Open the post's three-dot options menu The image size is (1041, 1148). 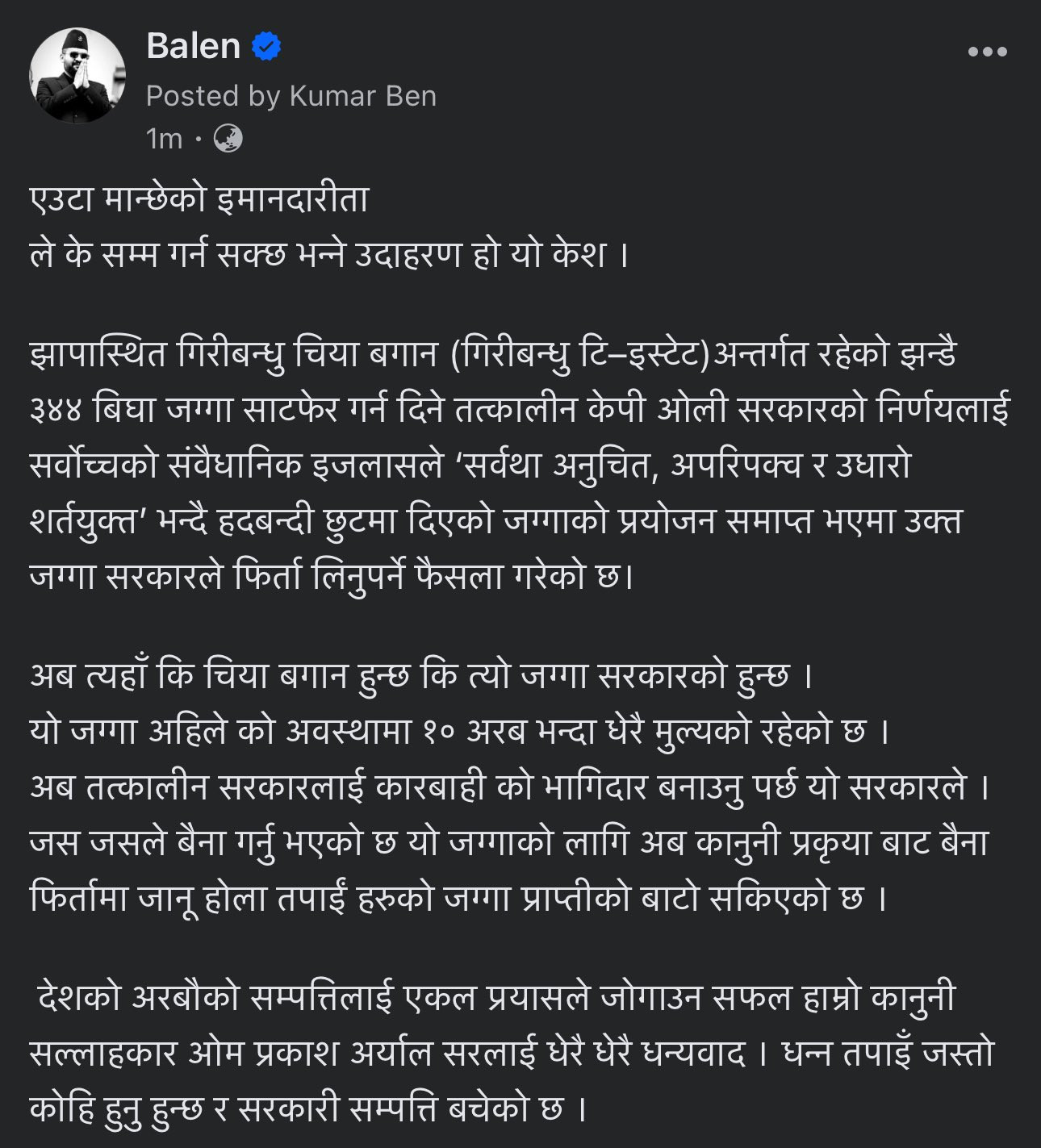pyautogui.click(x=987, y=52)
